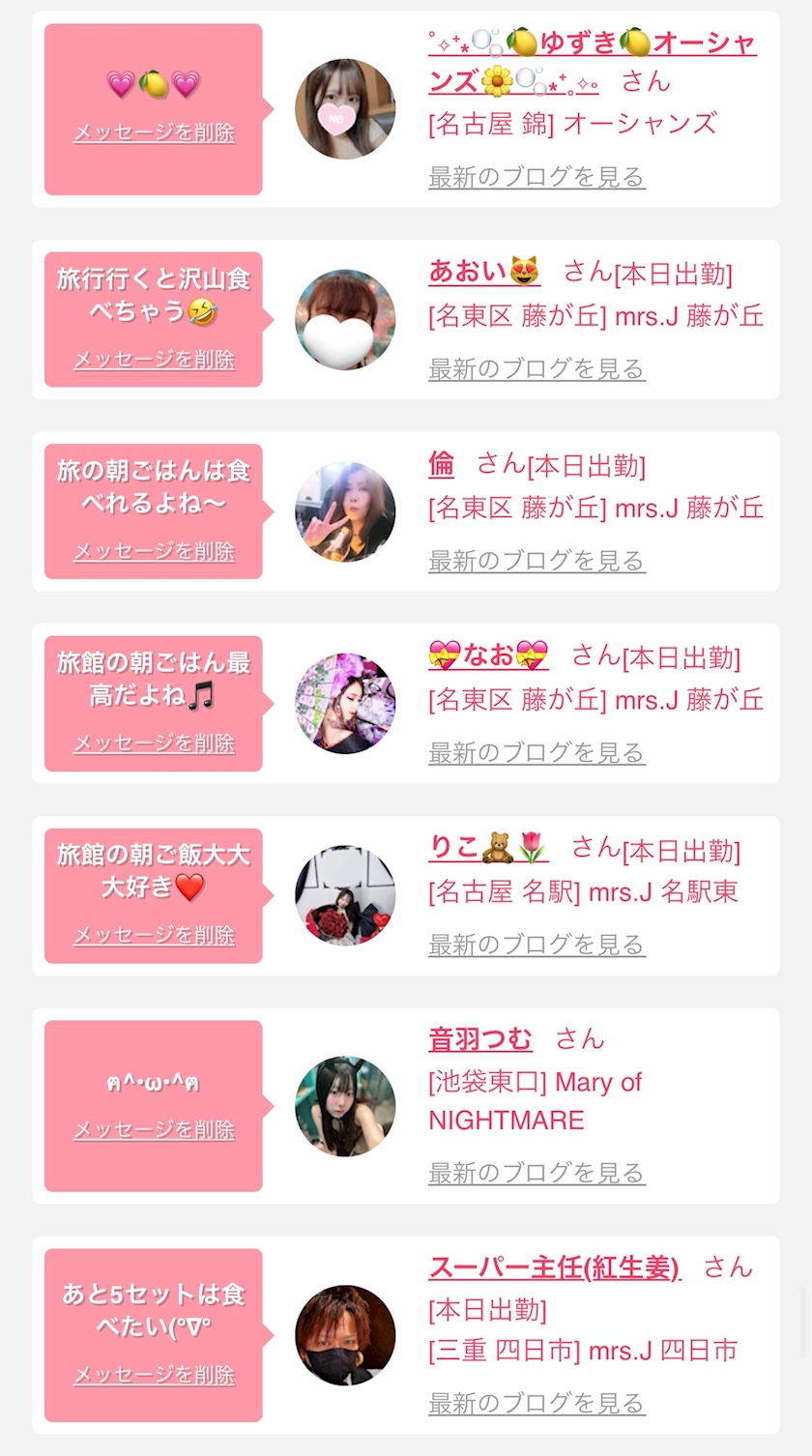View 倫's latest blog
The image size is (812, 1456).
[536, 561]
